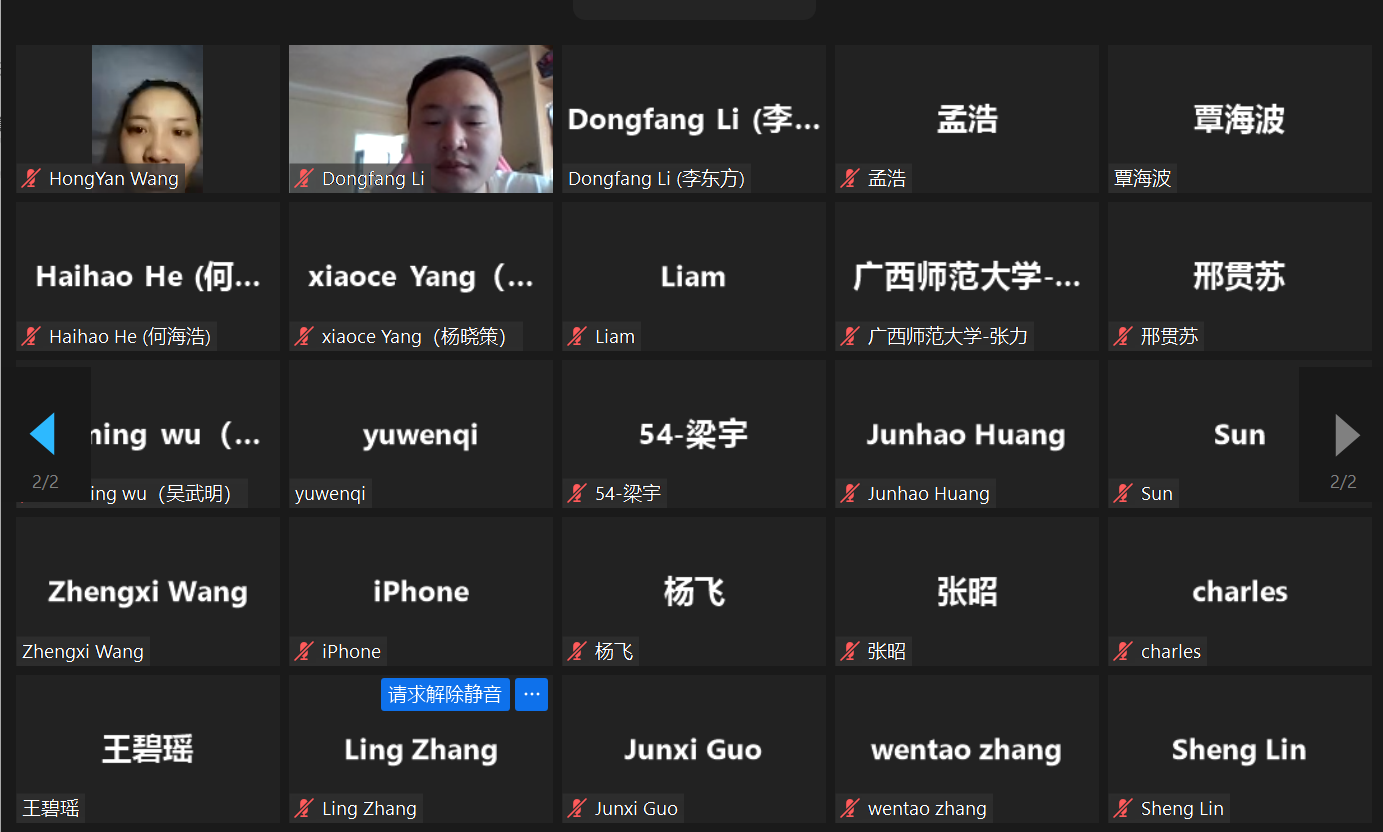
Task: Select the wentao zhang participant tile
Action: pyautogui.click(x=966, y=749)
